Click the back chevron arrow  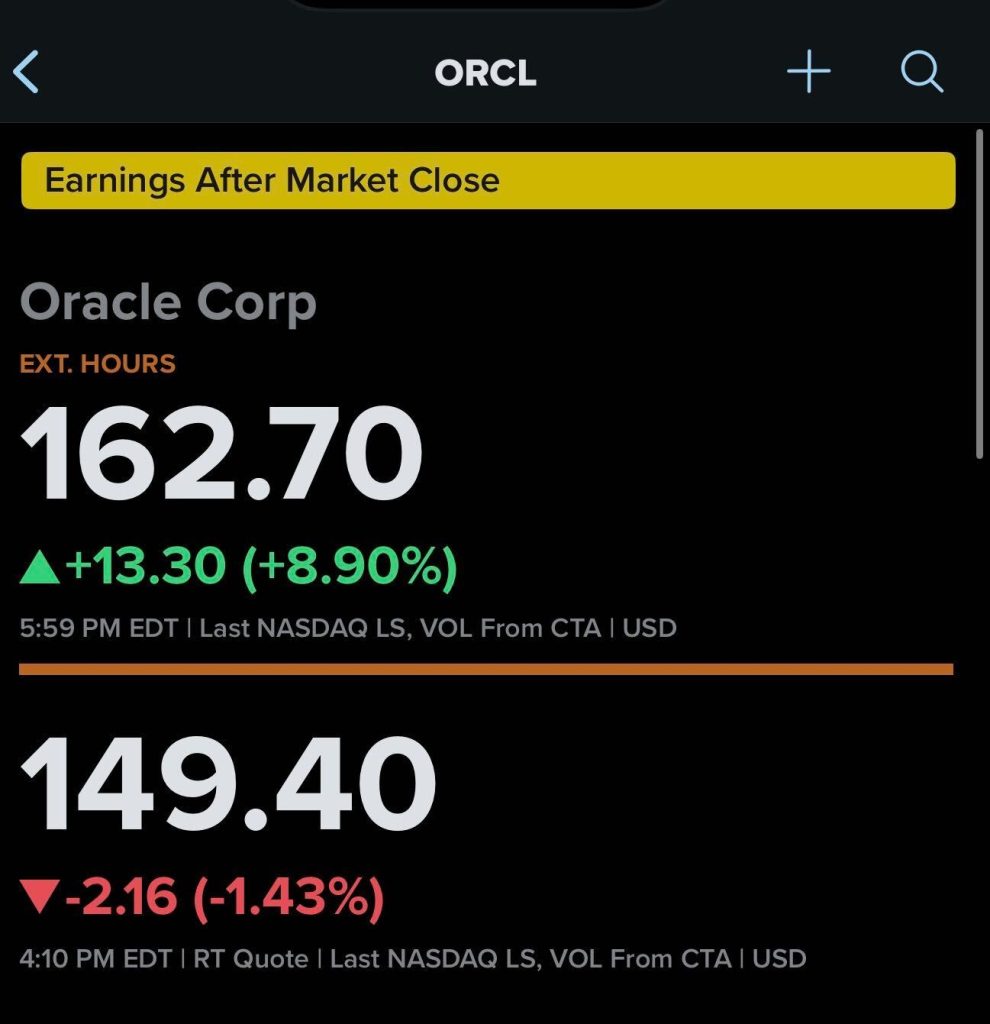click(28, 71)
